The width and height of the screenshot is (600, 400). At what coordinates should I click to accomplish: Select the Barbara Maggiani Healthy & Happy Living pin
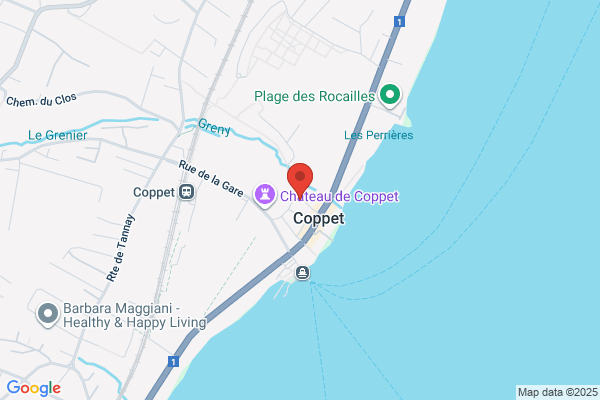point(48,315)
